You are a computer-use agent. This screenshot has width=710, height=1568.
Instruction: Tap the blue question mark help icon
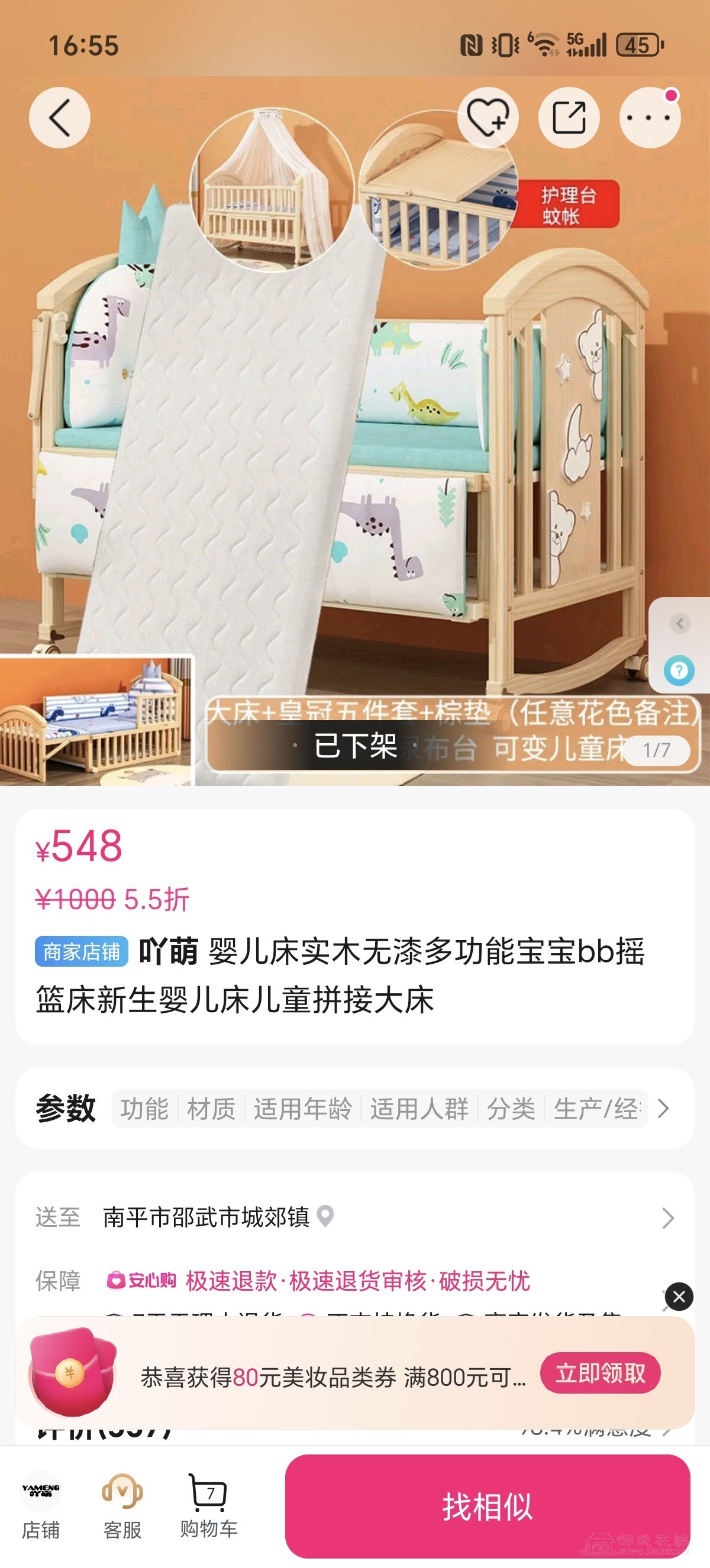[679, 671]
